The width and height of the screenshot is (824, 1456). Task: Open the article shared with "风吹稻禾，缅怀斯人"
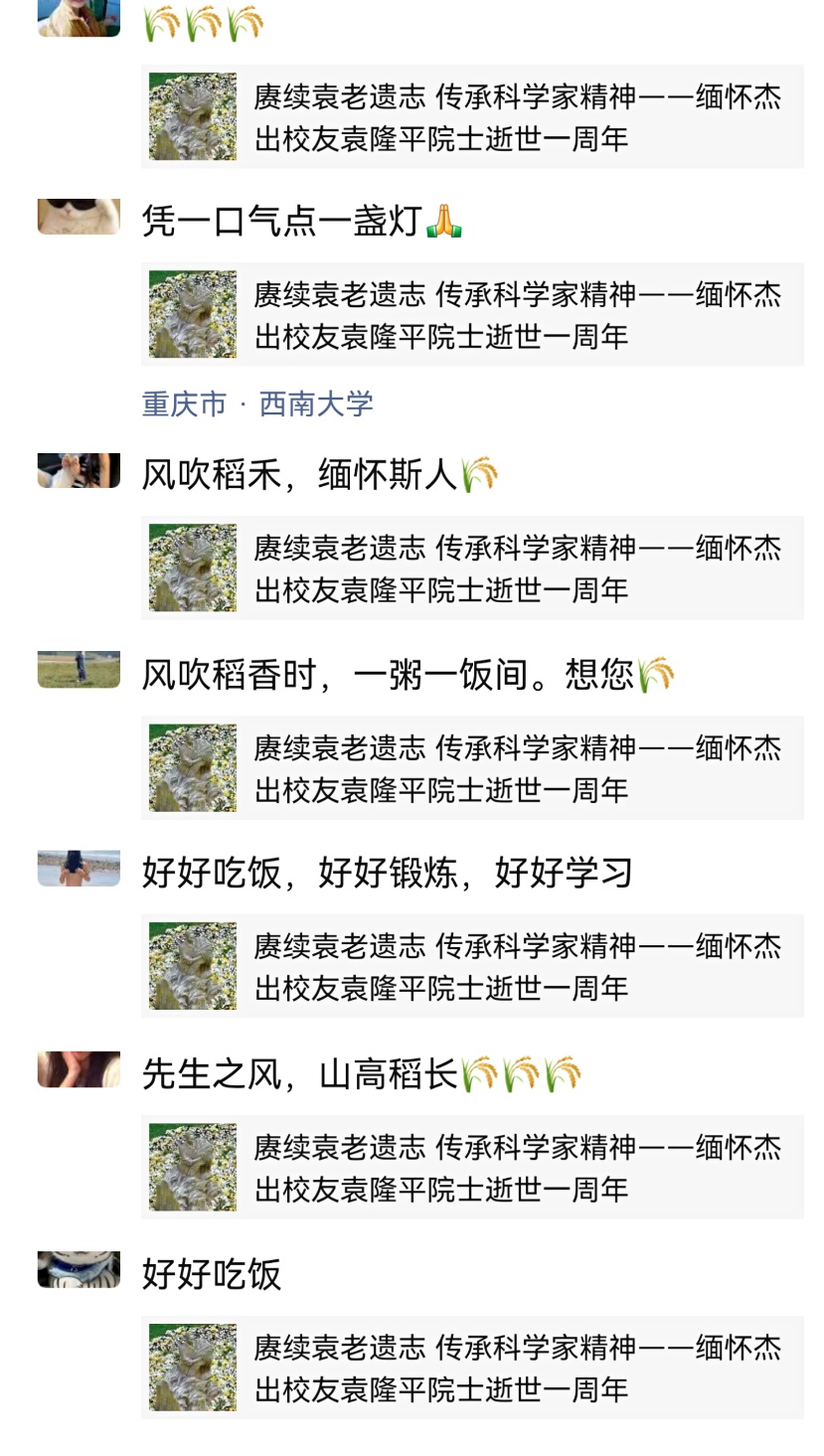(472, 567)
